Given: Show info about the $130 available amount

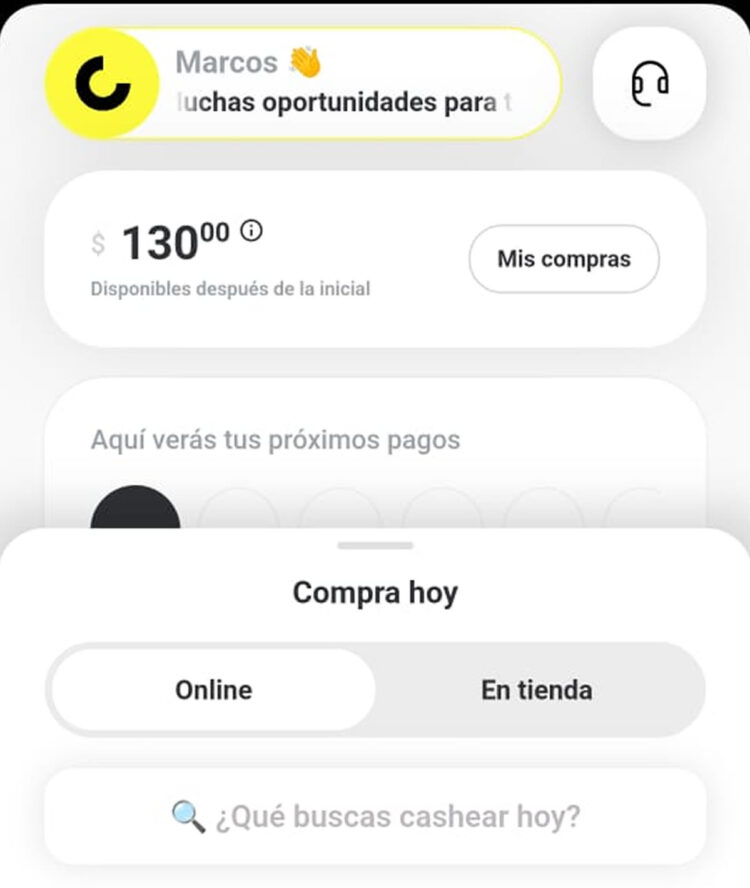Looking at the screenshot, I should pos(252,231).
